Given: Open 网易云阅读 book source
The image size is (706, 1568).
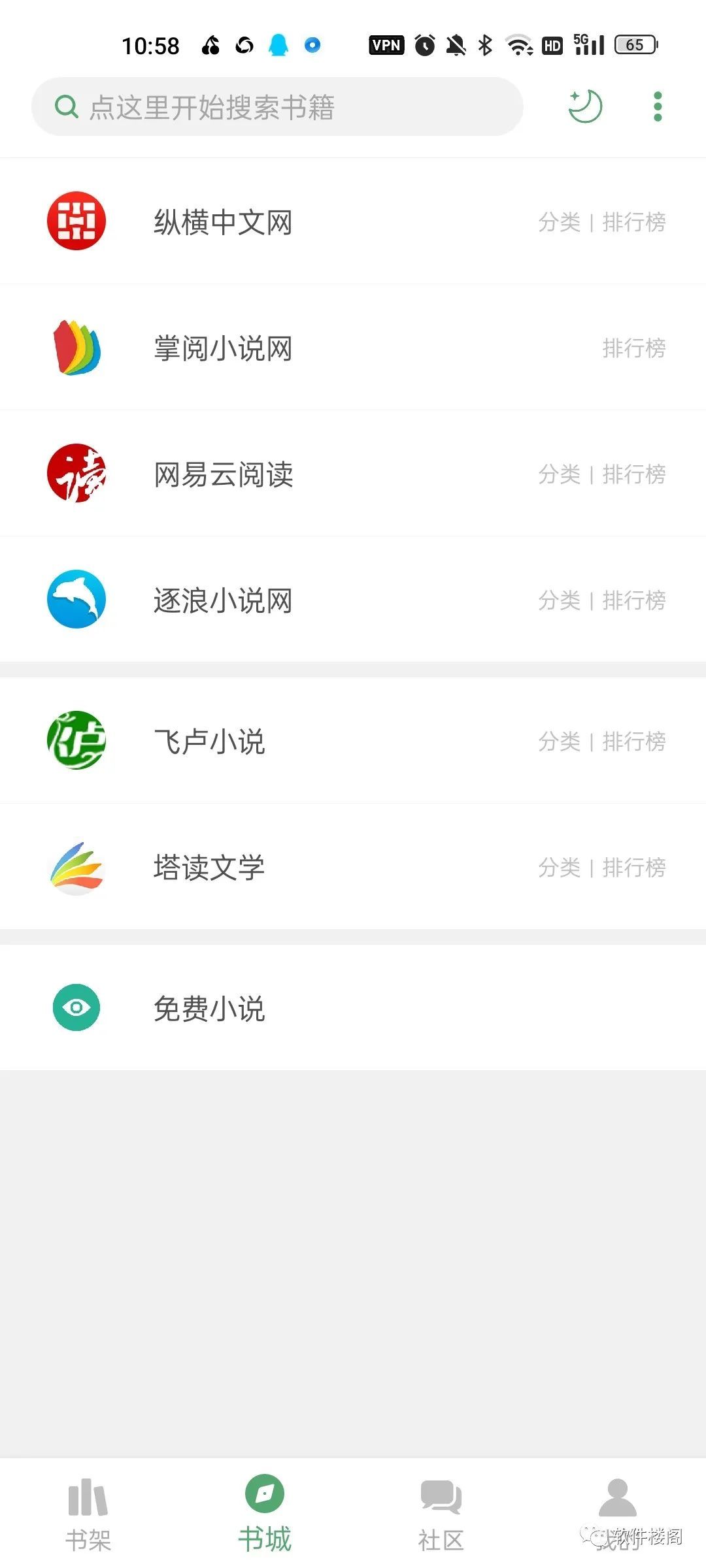Looking at the screenshot, I should (x=223, y=474).
